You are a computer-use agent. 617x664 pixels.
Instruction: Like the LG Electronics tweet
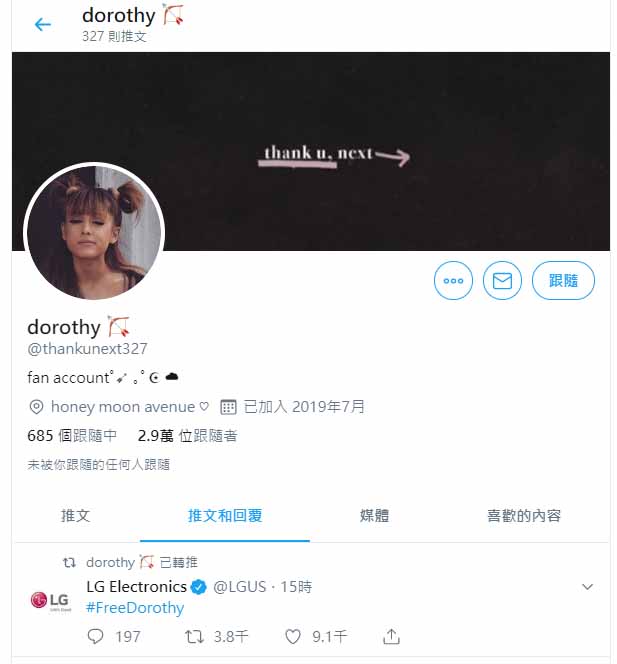(x=293, y=636)
